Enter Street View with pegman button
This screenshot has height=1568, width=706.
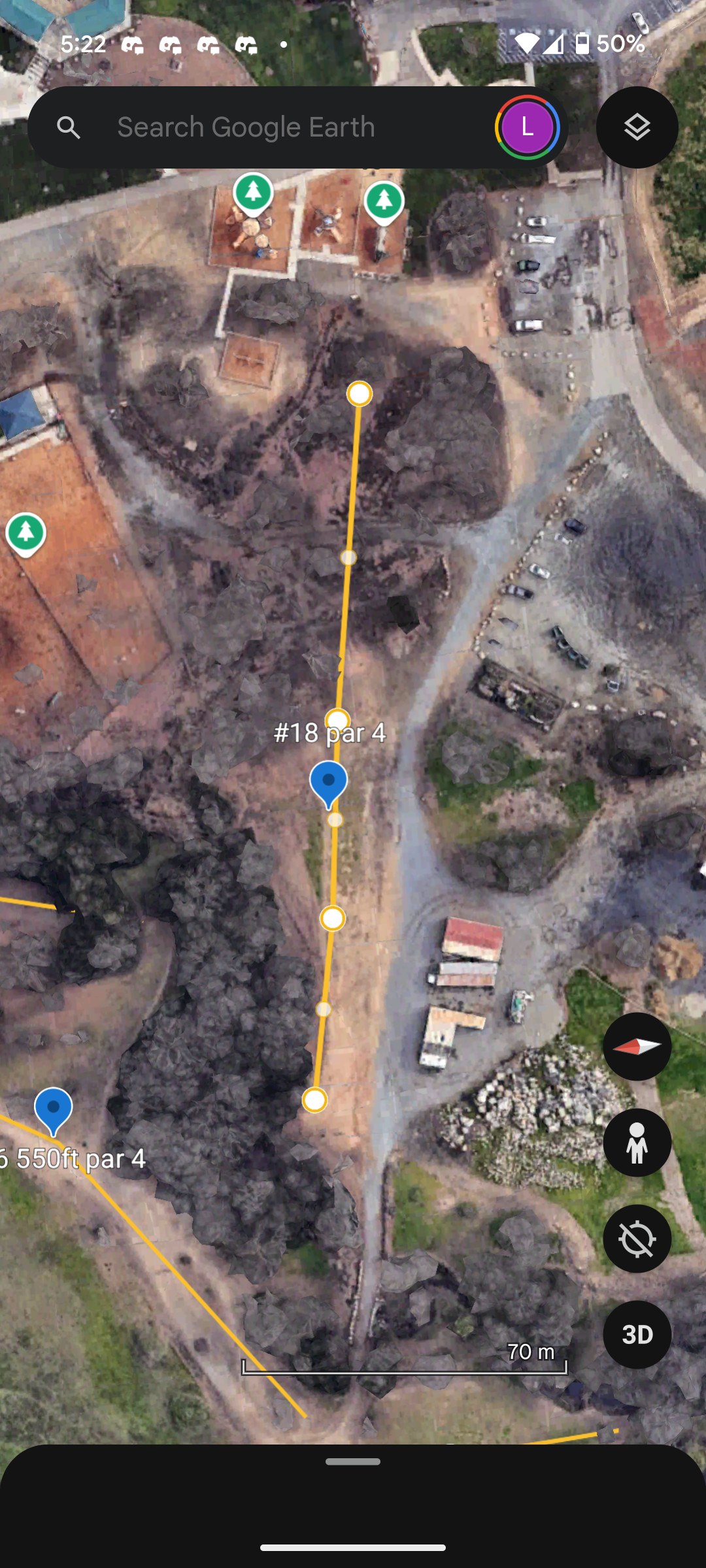(x=637, y=1143)
